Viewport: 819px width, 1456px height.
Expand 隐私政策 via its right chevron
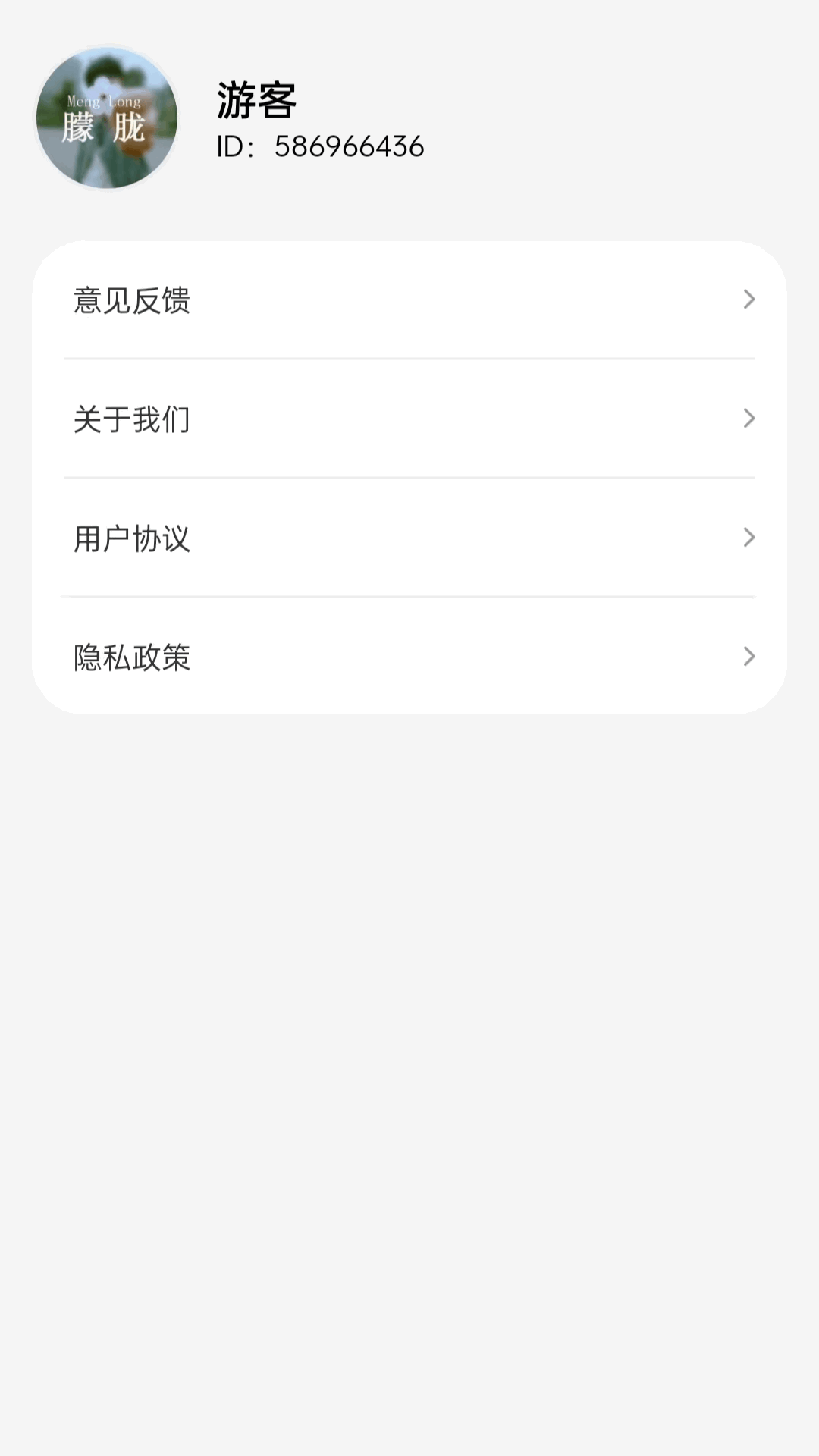[750, 657]
